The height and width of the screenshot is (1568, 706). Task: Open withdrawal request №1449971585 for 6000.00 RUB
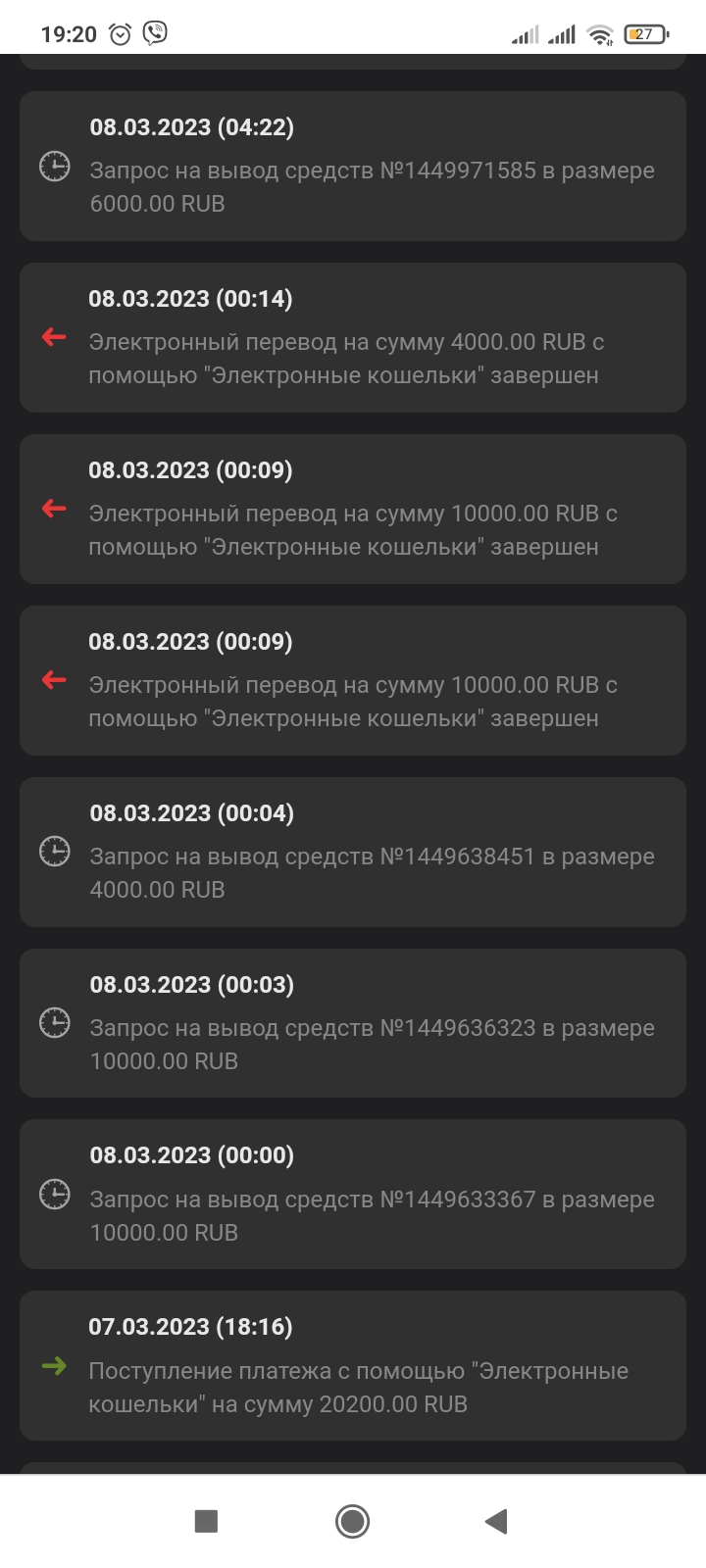click(x=353, y=167)
